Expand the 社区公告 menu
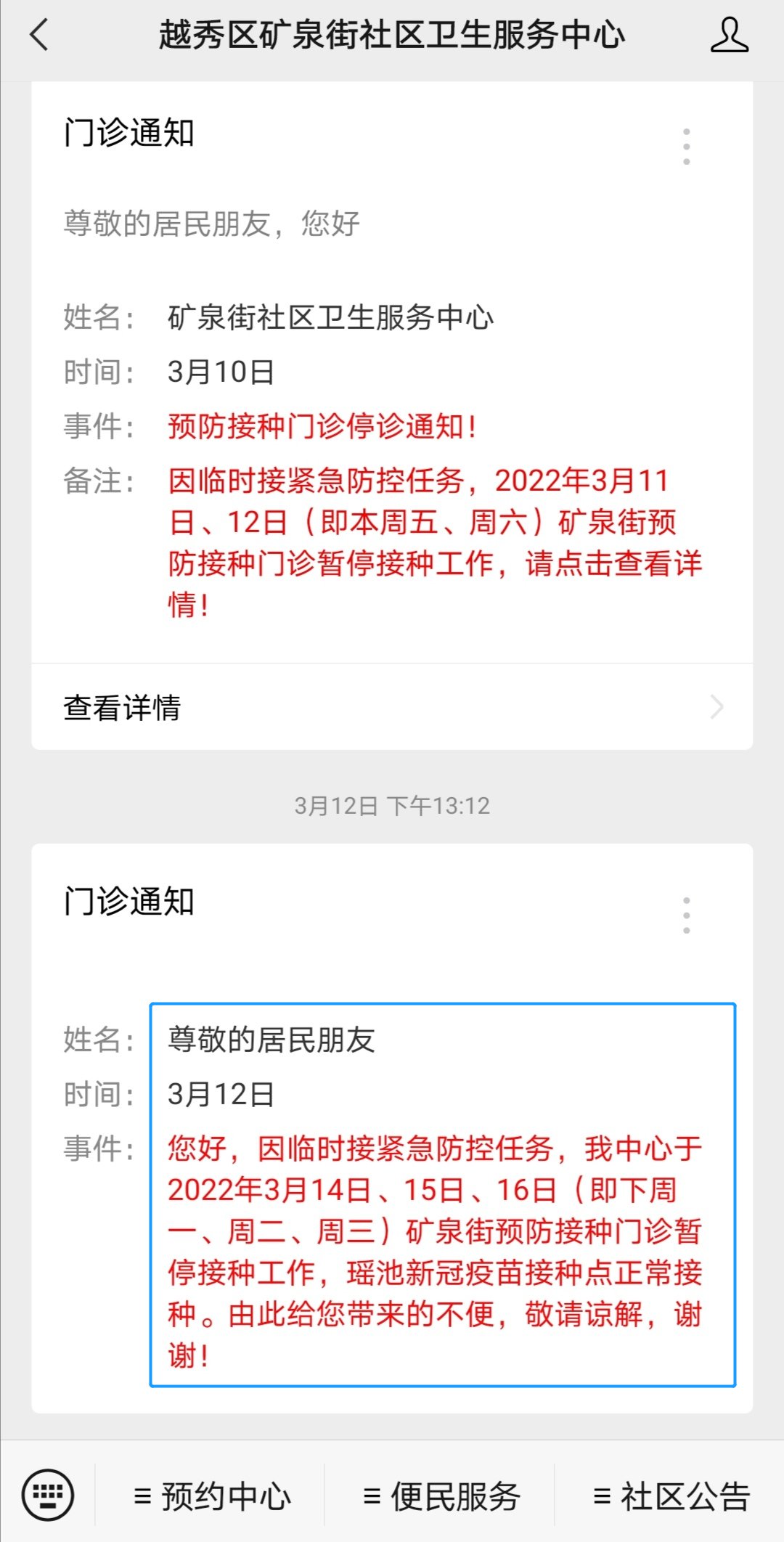This screenshot has width=784, height=1542. (x=670, y=1496)
